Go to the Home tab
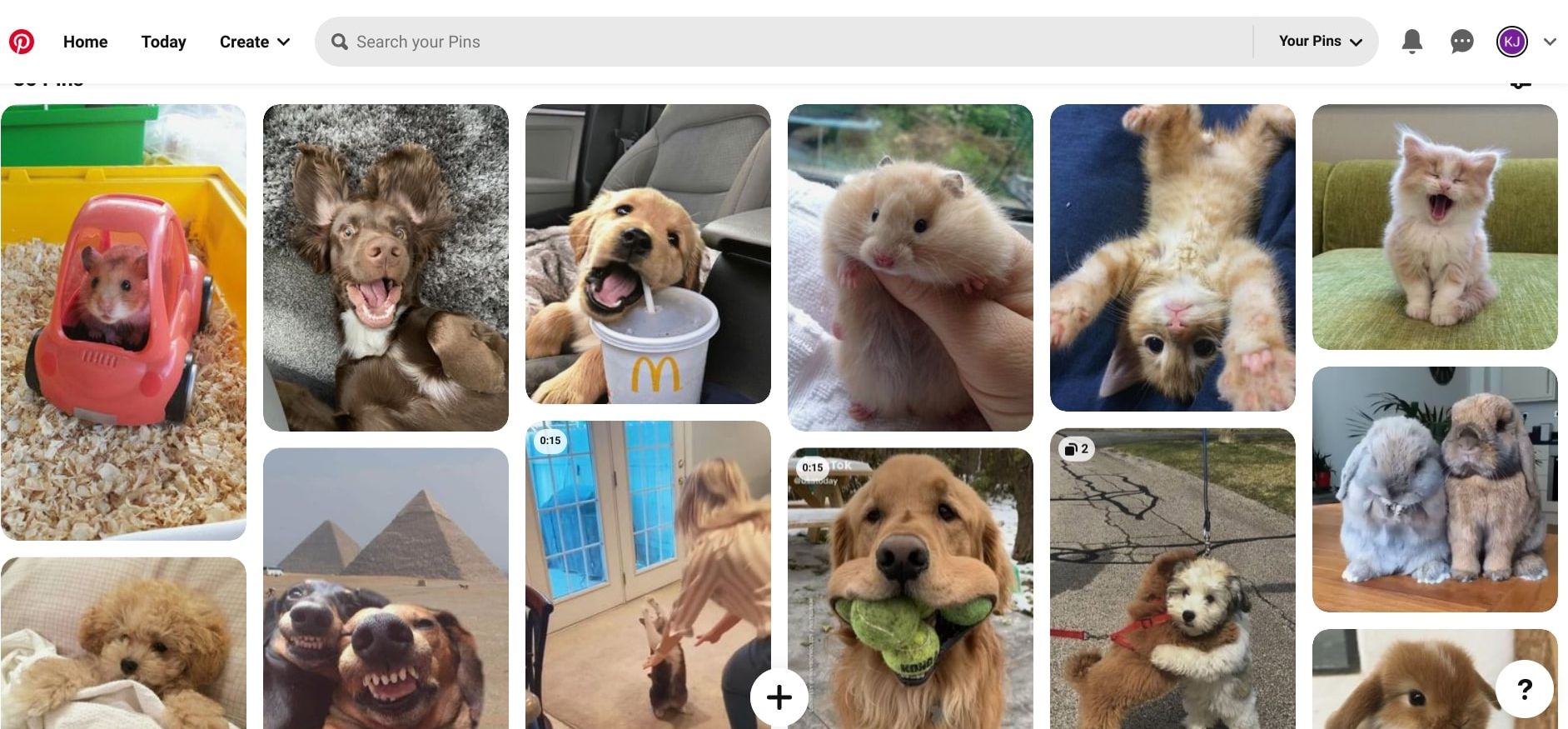The width and height of the screenshot is (1568, 729). tap(85, 42)
